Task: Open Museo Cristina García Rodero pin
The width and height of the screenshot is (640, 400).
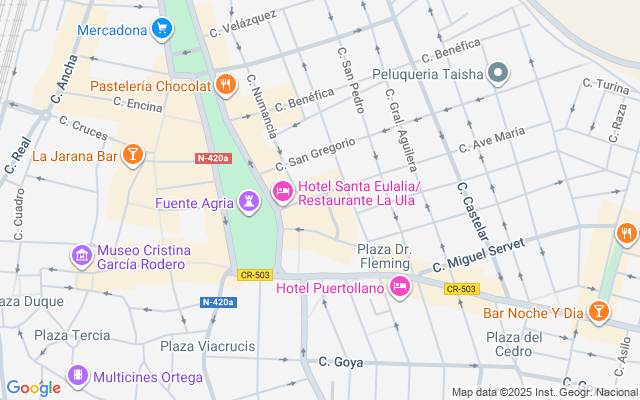Action: pyautogui.click(x=81, y=256)
